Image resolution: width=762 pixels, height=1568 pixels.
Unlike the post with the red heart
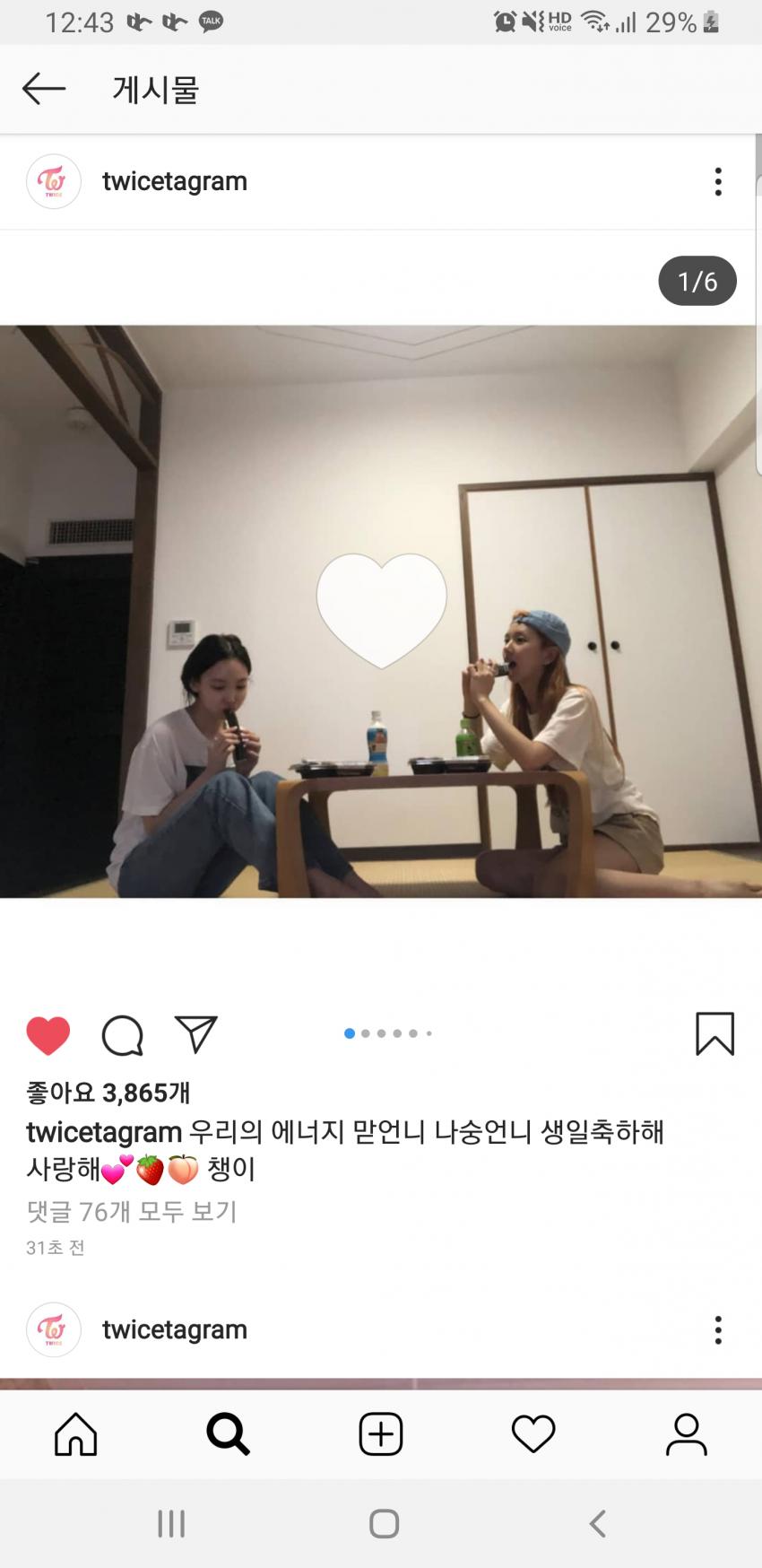(x=48, y=1036)
